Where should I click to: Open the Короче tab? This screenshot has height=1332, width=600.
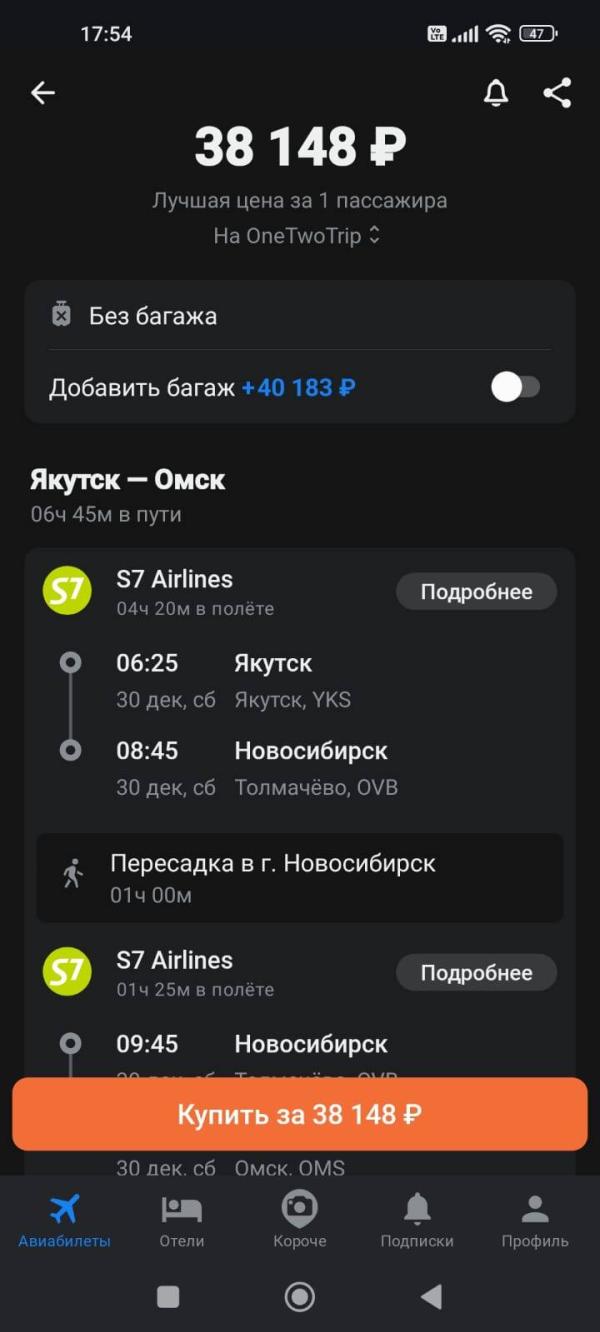[x=299, y=1221]
